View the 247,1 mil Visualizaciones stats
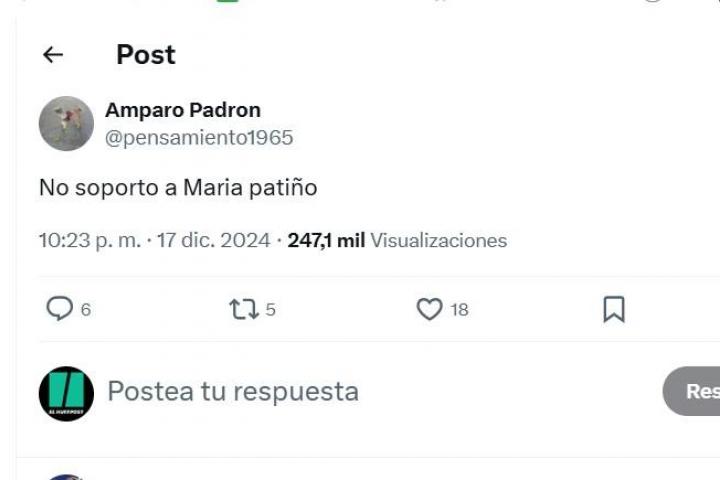Screen dimensions: 720x480 point(397,240)
